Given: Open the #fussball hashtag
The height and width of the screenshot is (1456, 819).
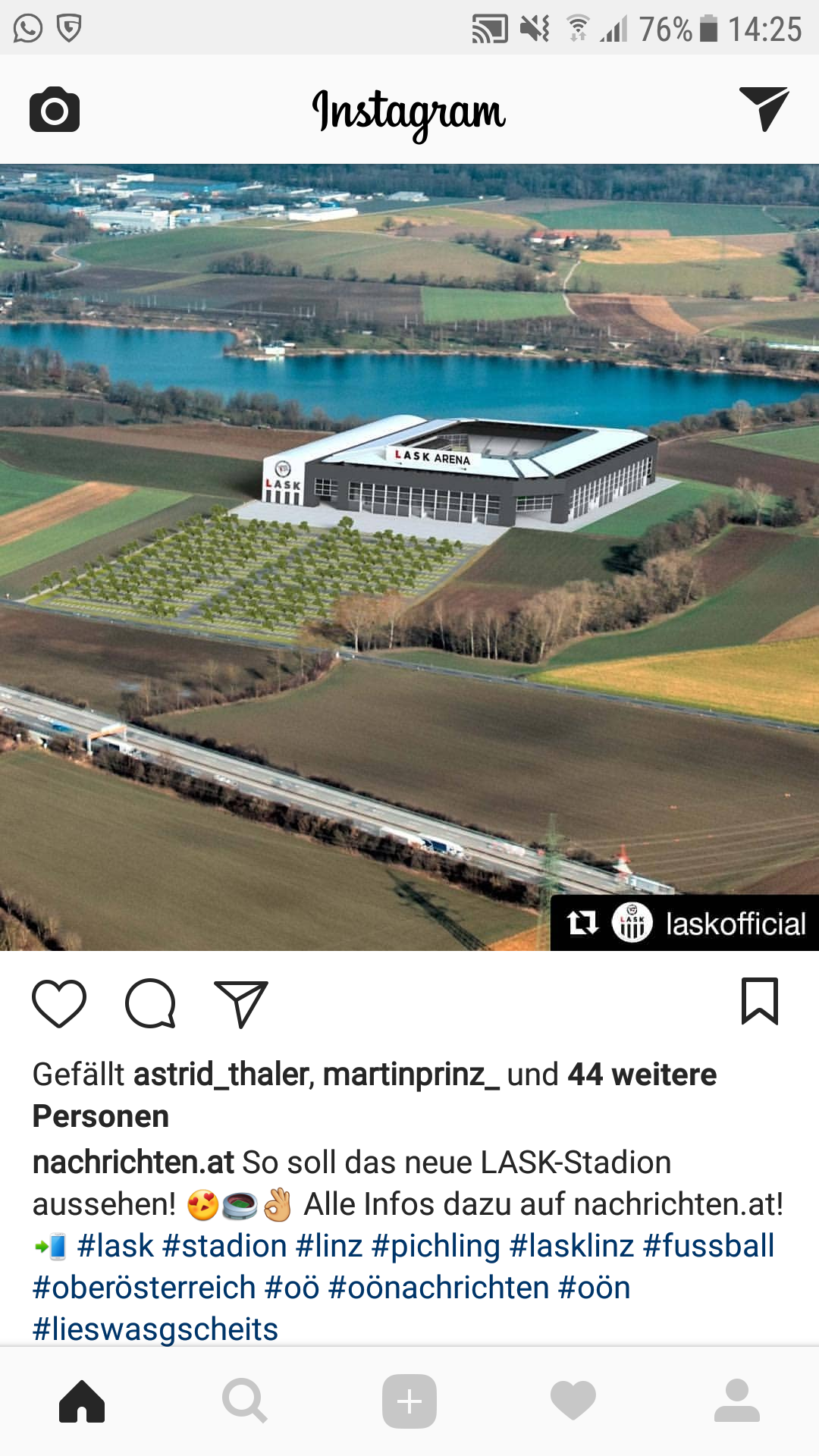Looking at the screenshot, I should click(708, 1246).
